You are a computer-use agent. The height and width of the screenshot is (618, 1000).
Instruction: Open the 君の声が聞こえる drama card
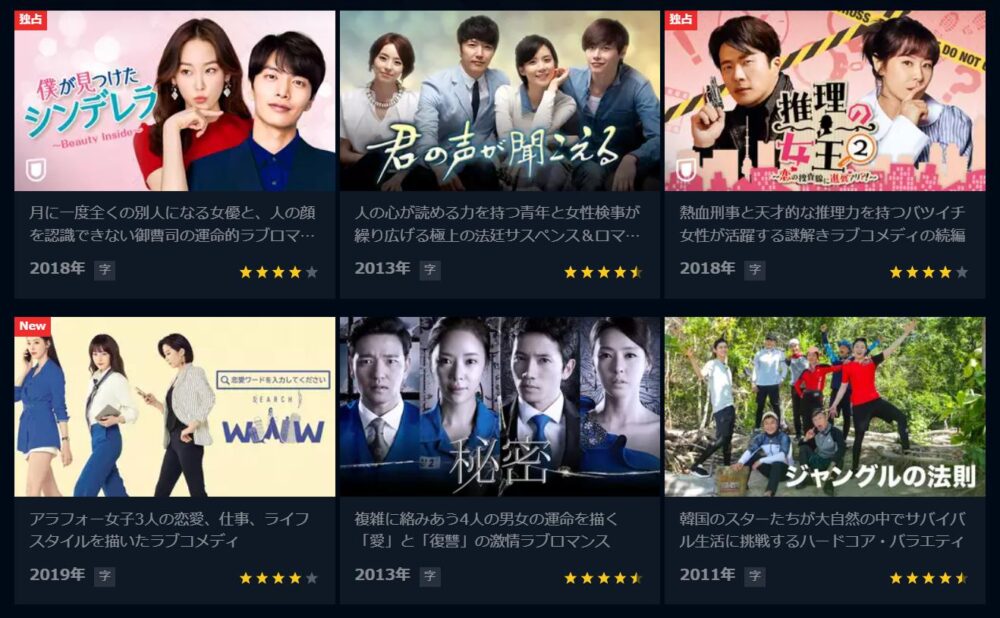coord(499,101)
